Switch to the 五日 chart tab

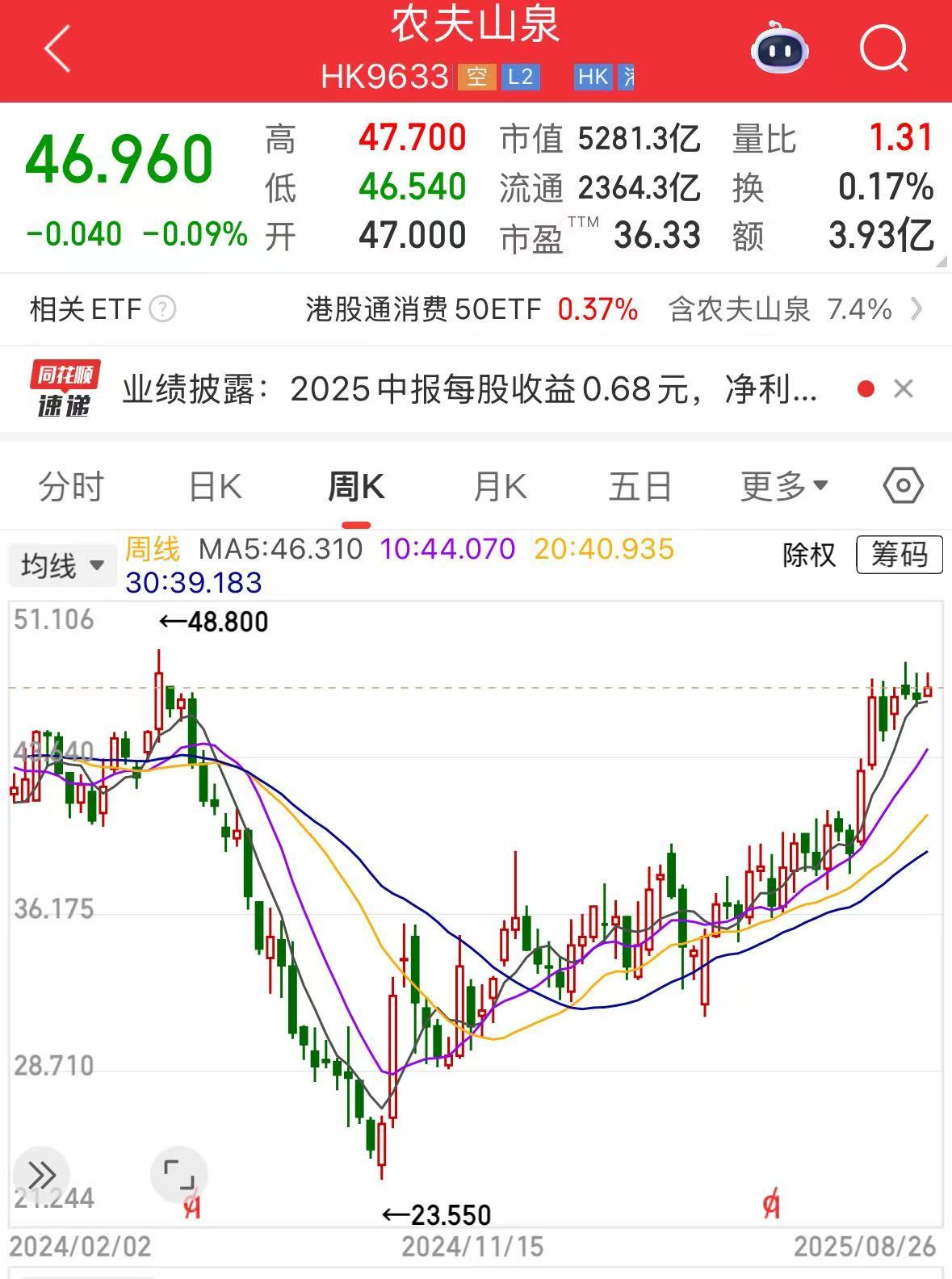pyautogui.click(x=640, y=487)
